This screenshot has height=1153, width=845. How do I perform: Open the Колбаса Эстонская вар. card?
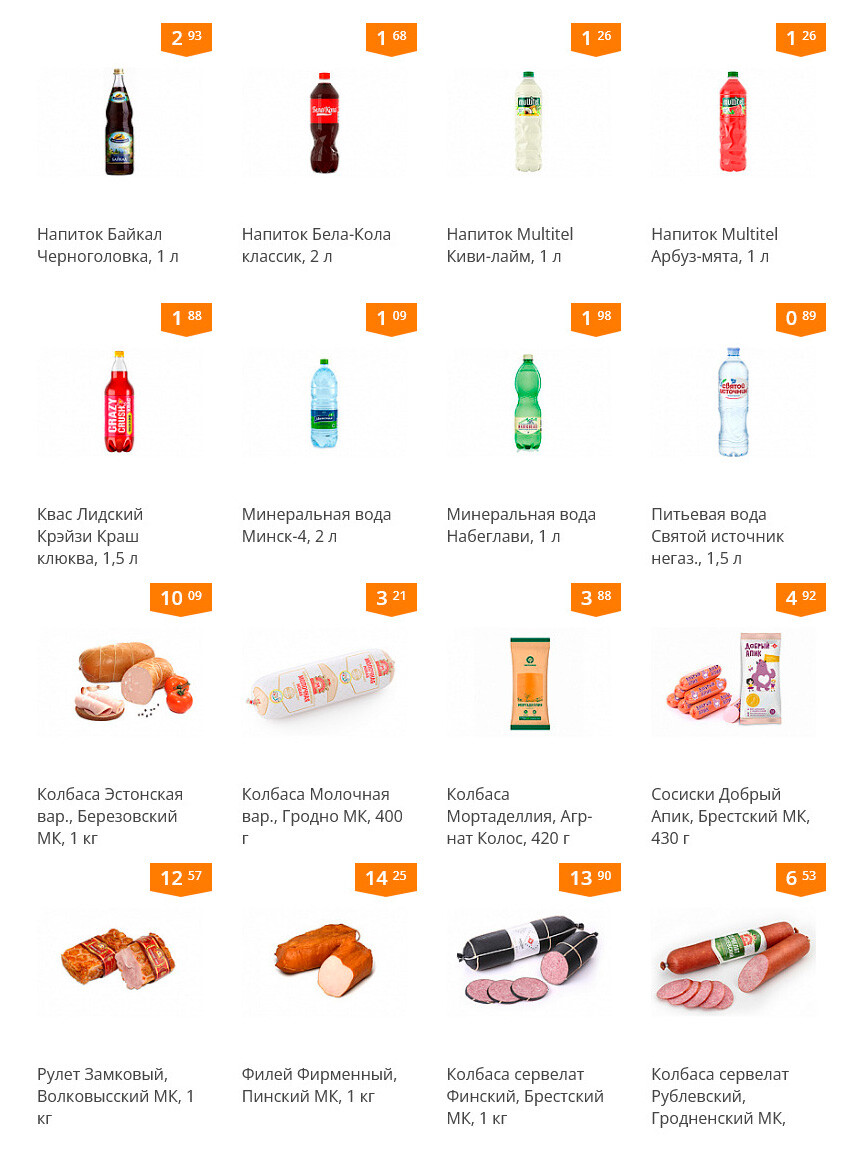pyautogui.click(x=119, y=682)
